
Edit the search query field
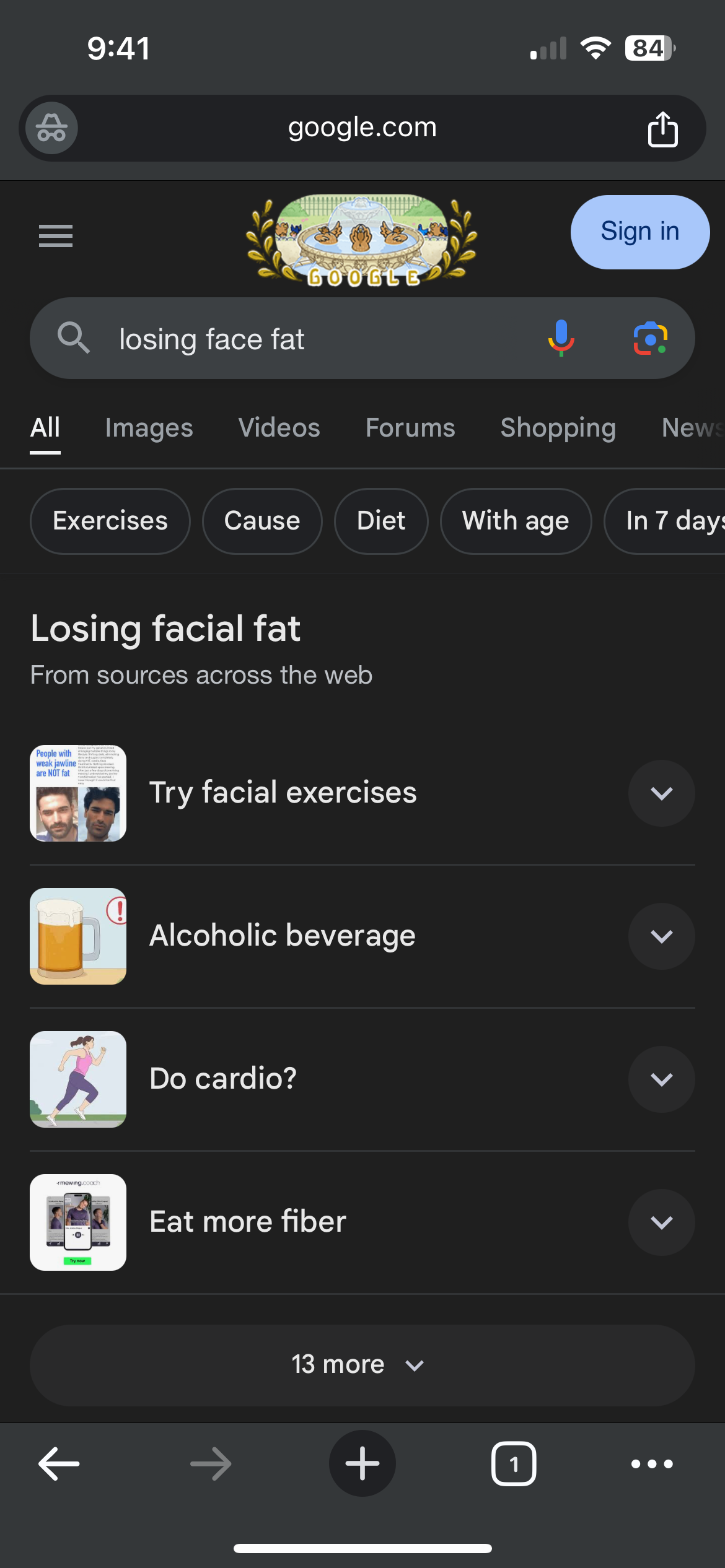click(310, 339)
